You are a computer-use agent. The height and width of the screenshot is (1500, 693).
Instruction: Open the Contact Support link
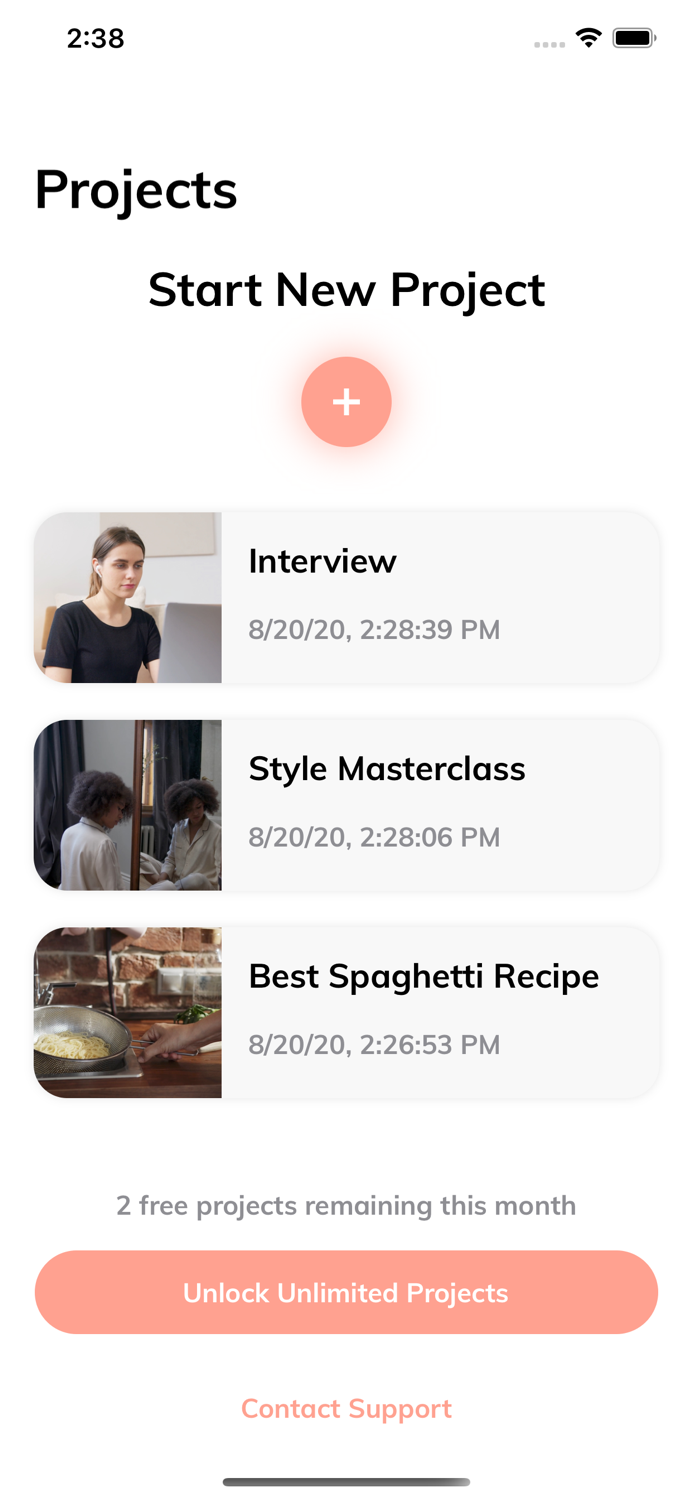coord(346,1408)
